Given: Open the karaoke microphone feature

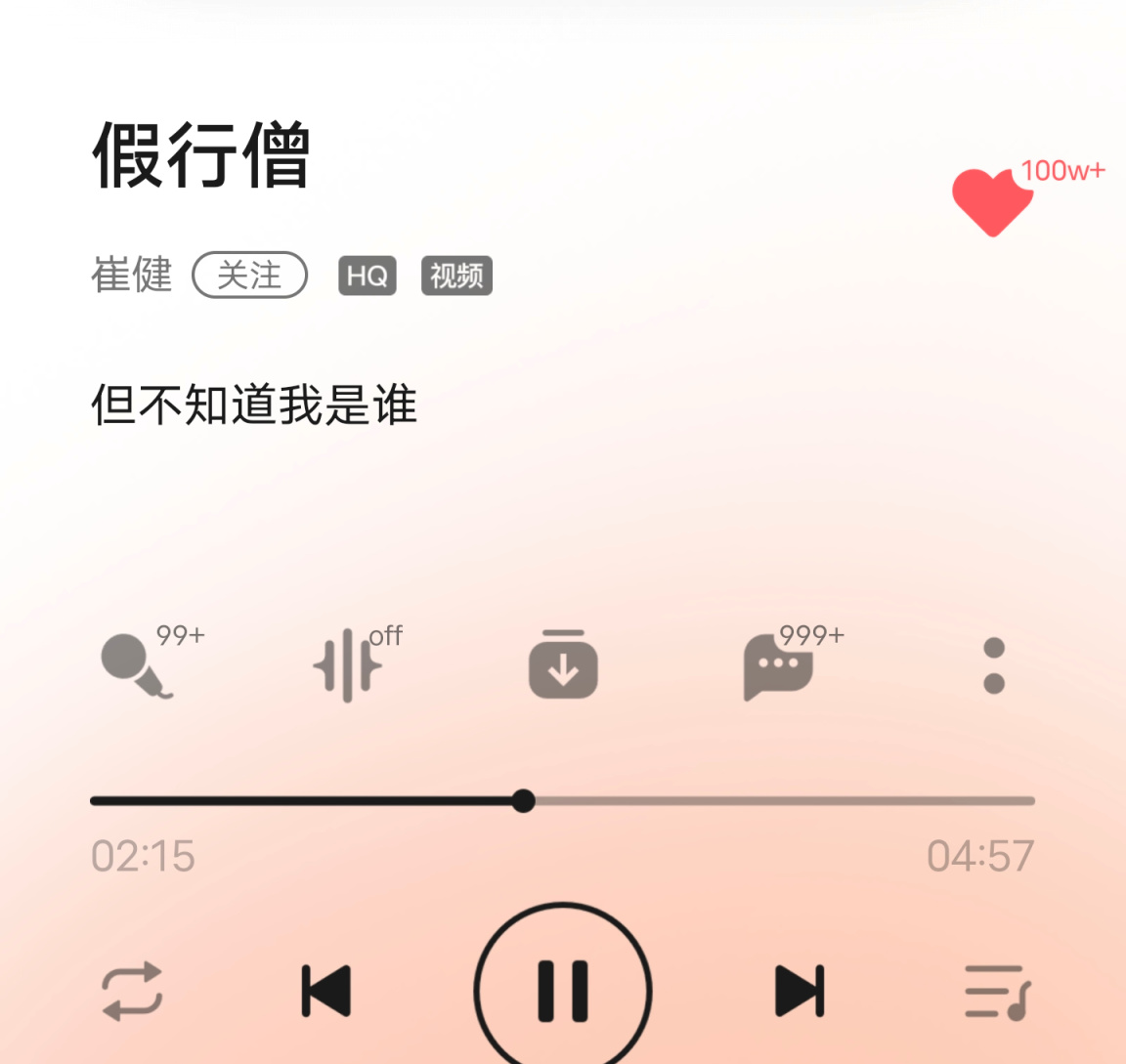Looking at the screenshot, I should [137, 666].
